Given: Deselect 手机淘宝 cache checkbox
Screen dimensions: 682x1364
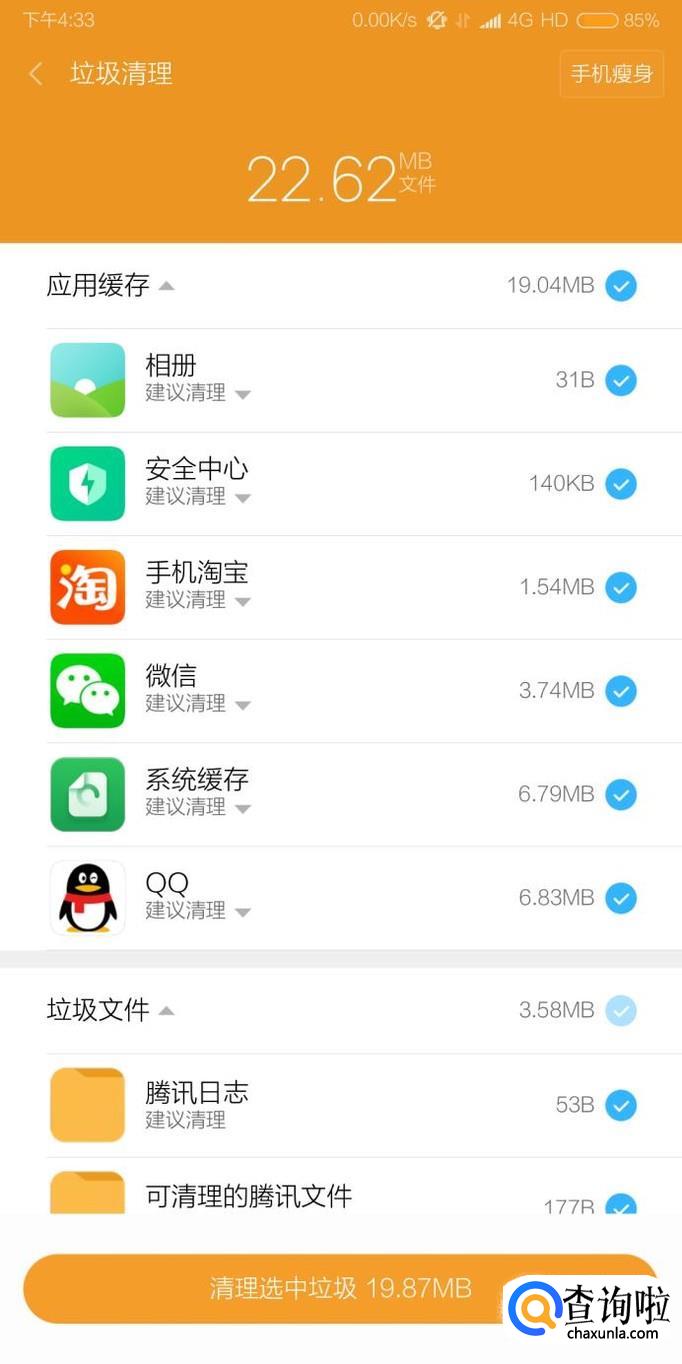Looking at the screenshot, I should (621, 587).
